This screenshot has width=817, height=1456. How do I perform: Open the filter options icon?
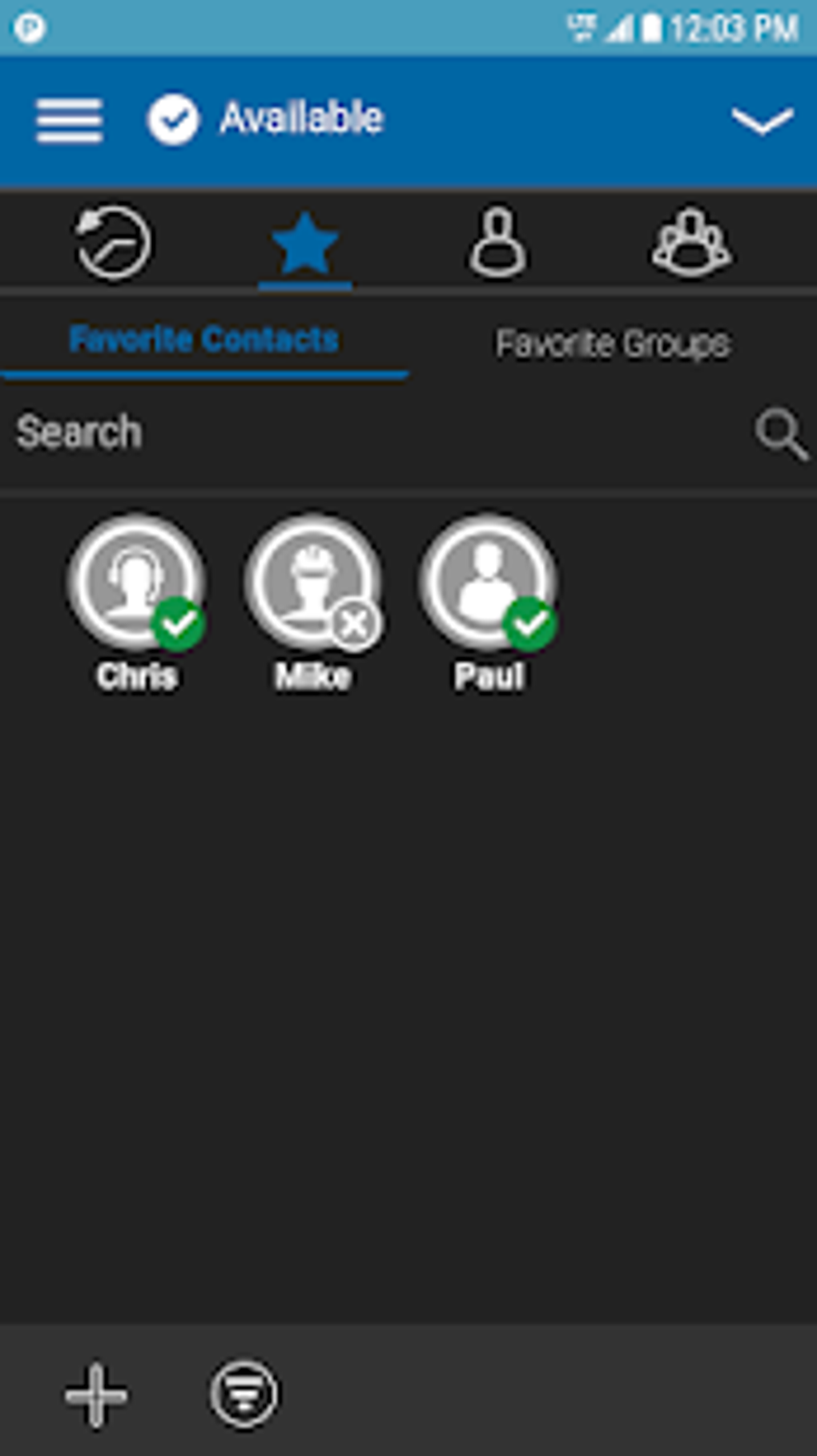[244, 1395]
